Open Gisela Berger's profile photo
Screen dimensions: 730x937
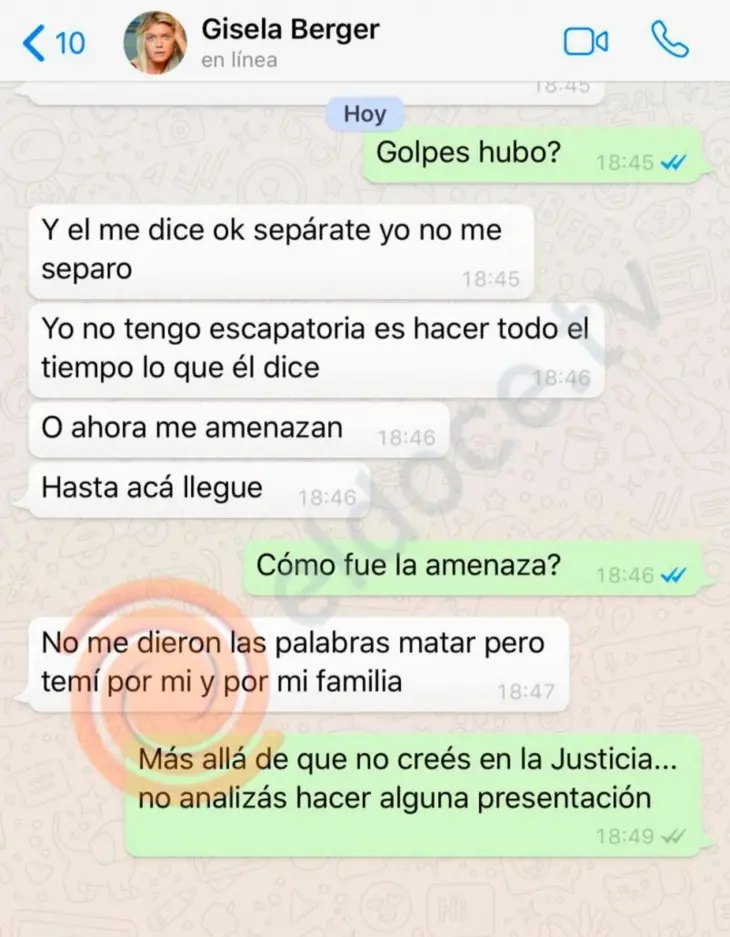[x=154, y=43]
